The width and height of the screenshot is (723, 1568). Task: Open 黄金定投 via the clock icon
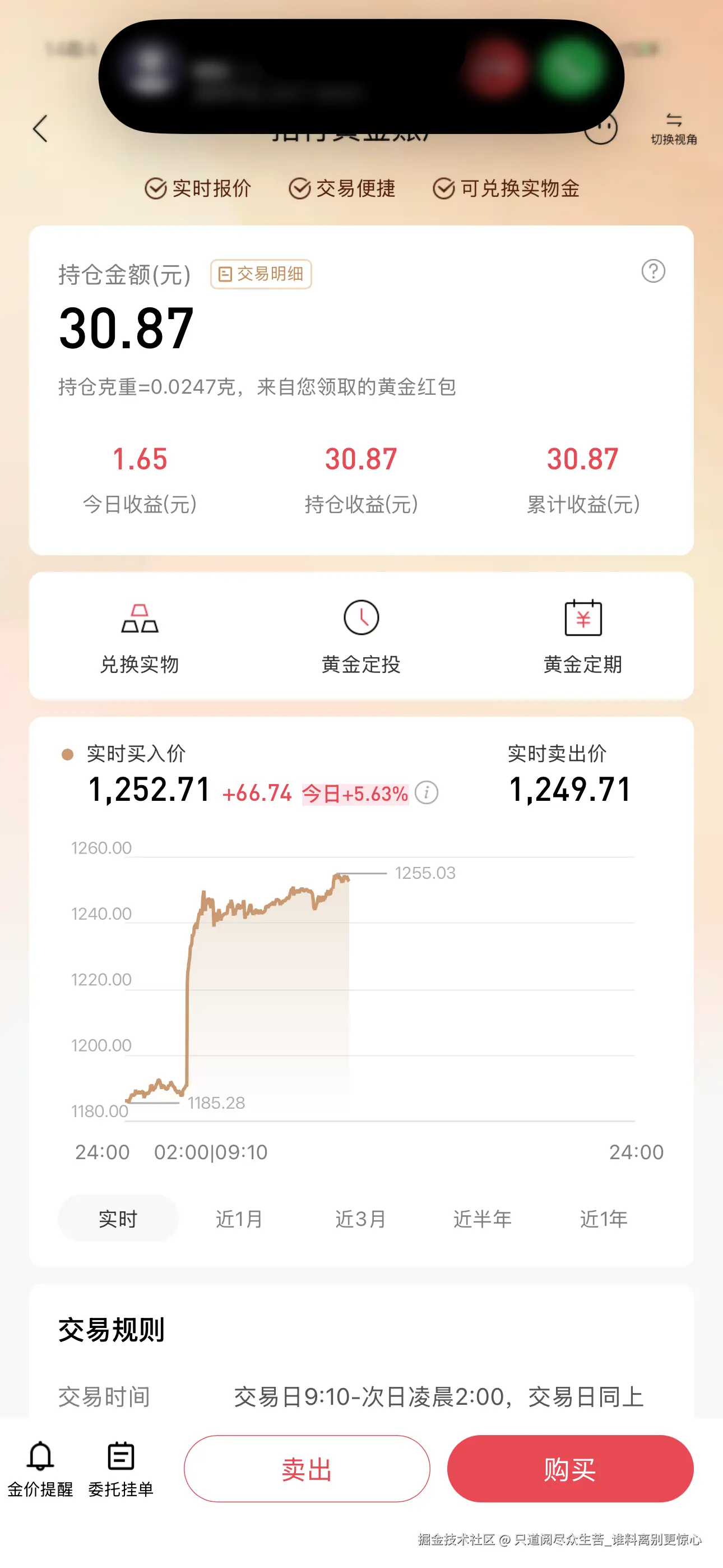point(360,635)
